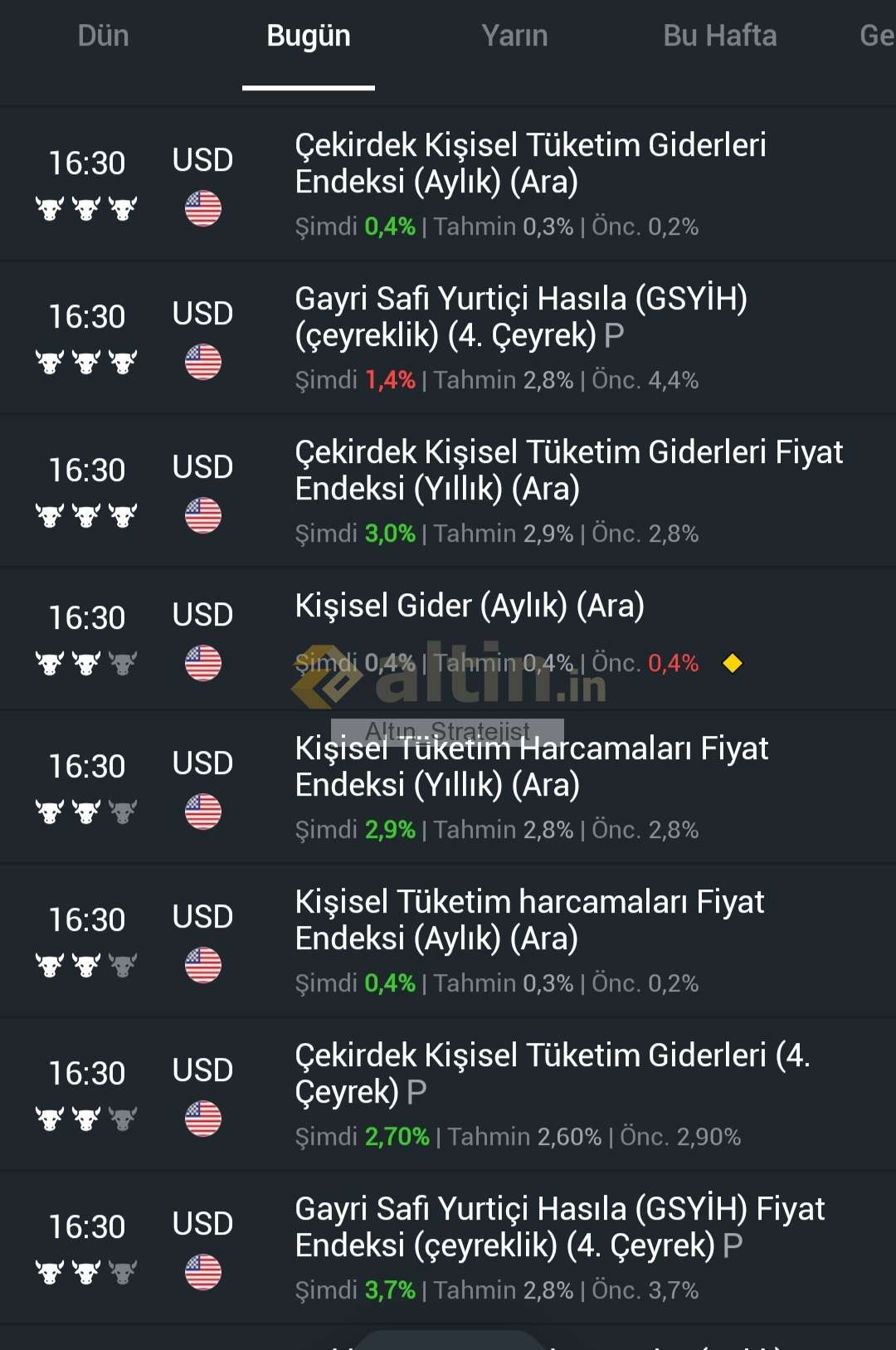Select the Bugün tab

309,37
